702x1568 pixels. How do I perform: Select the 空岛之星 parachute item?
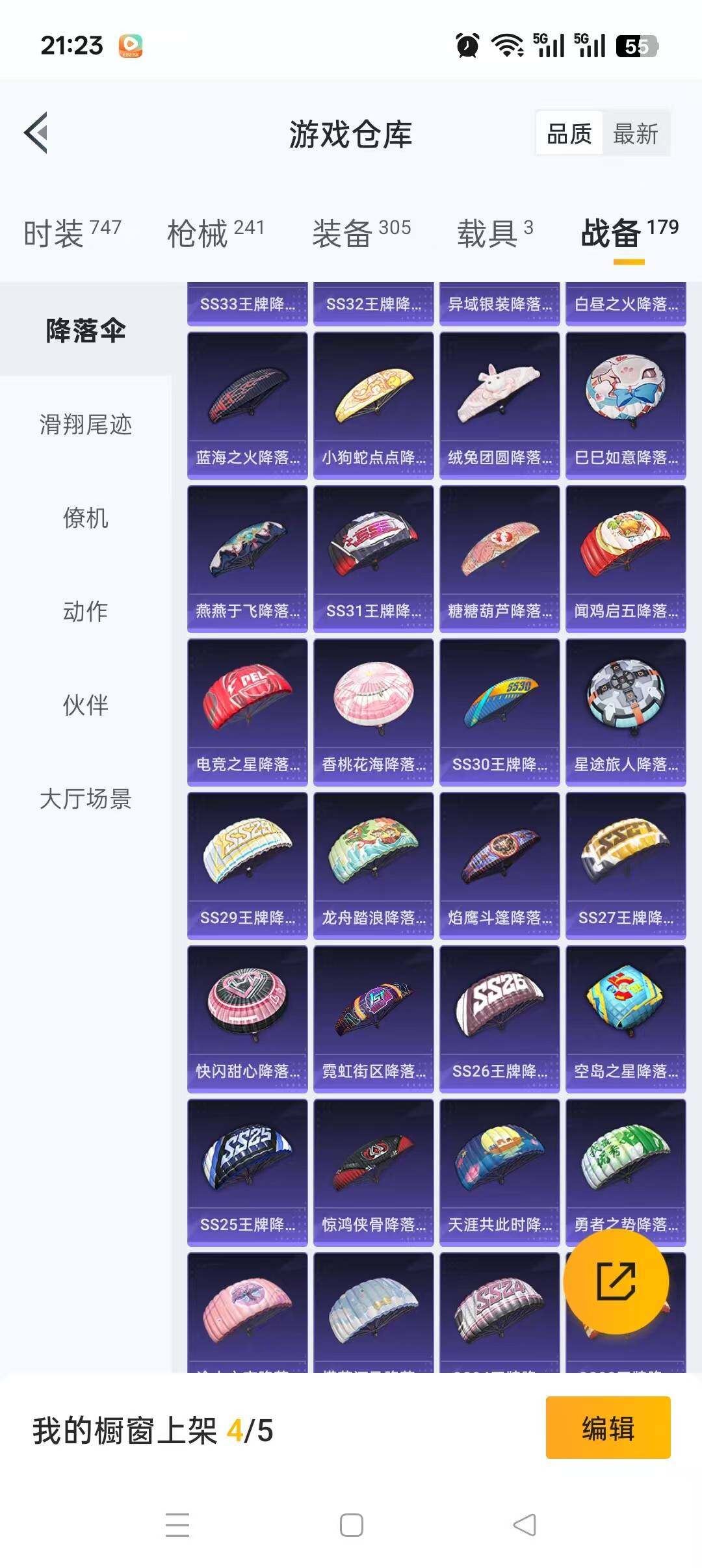(x=625, y=1019)
